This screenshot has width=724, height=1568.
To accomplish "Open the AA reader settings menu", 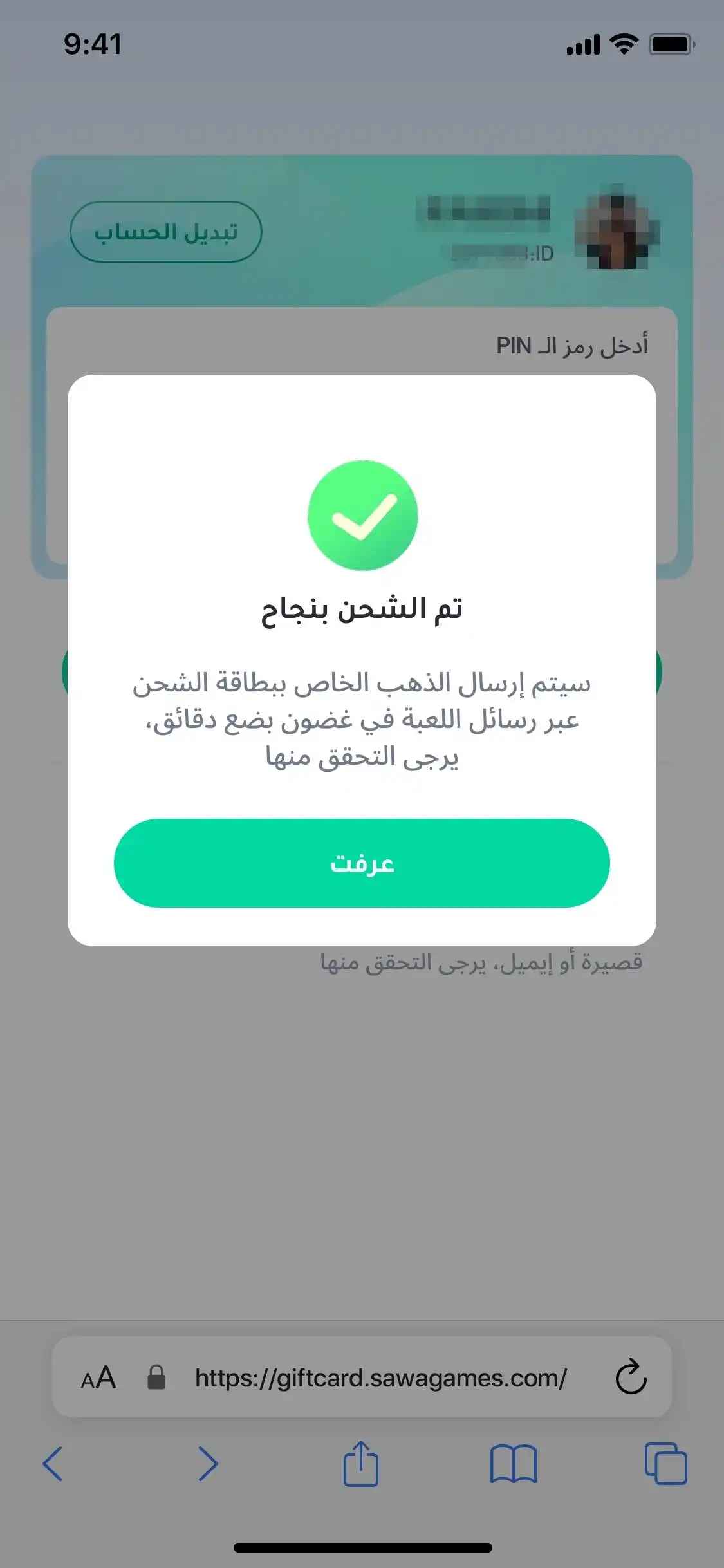I will (98, 1378).
